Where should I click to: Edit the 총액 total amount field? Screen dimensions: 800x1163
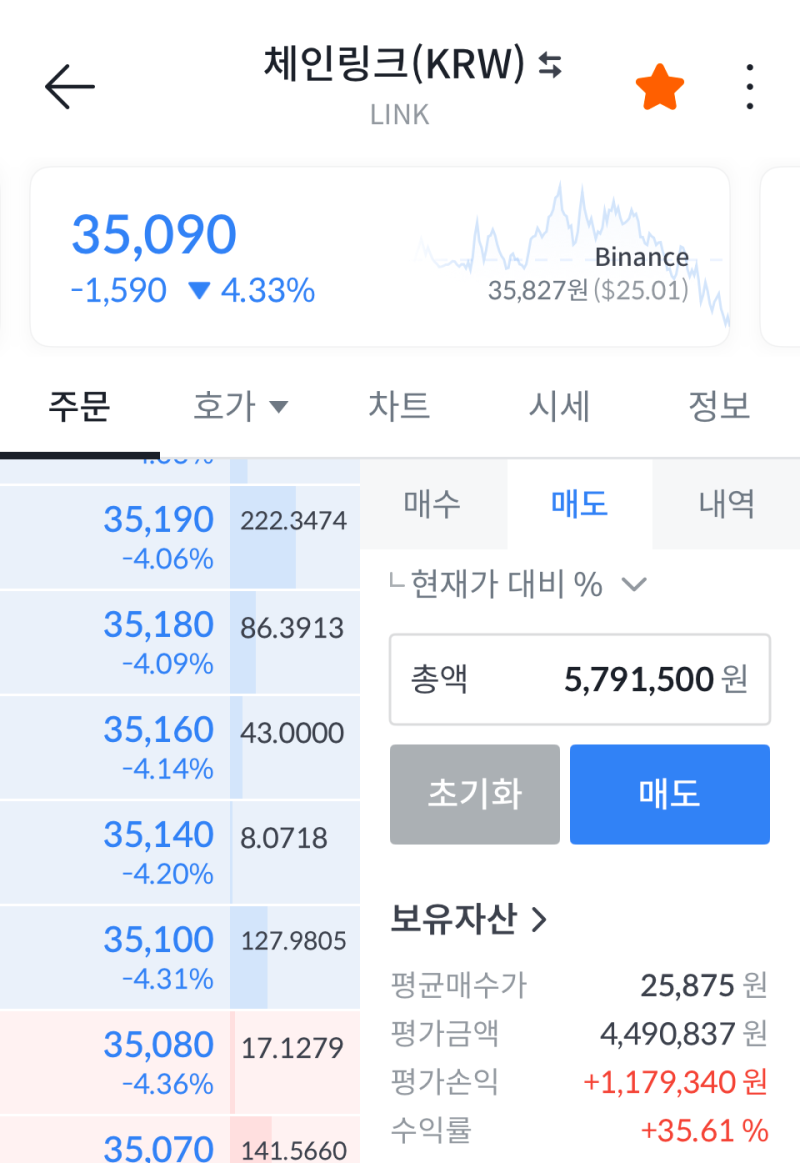(580, 679)
